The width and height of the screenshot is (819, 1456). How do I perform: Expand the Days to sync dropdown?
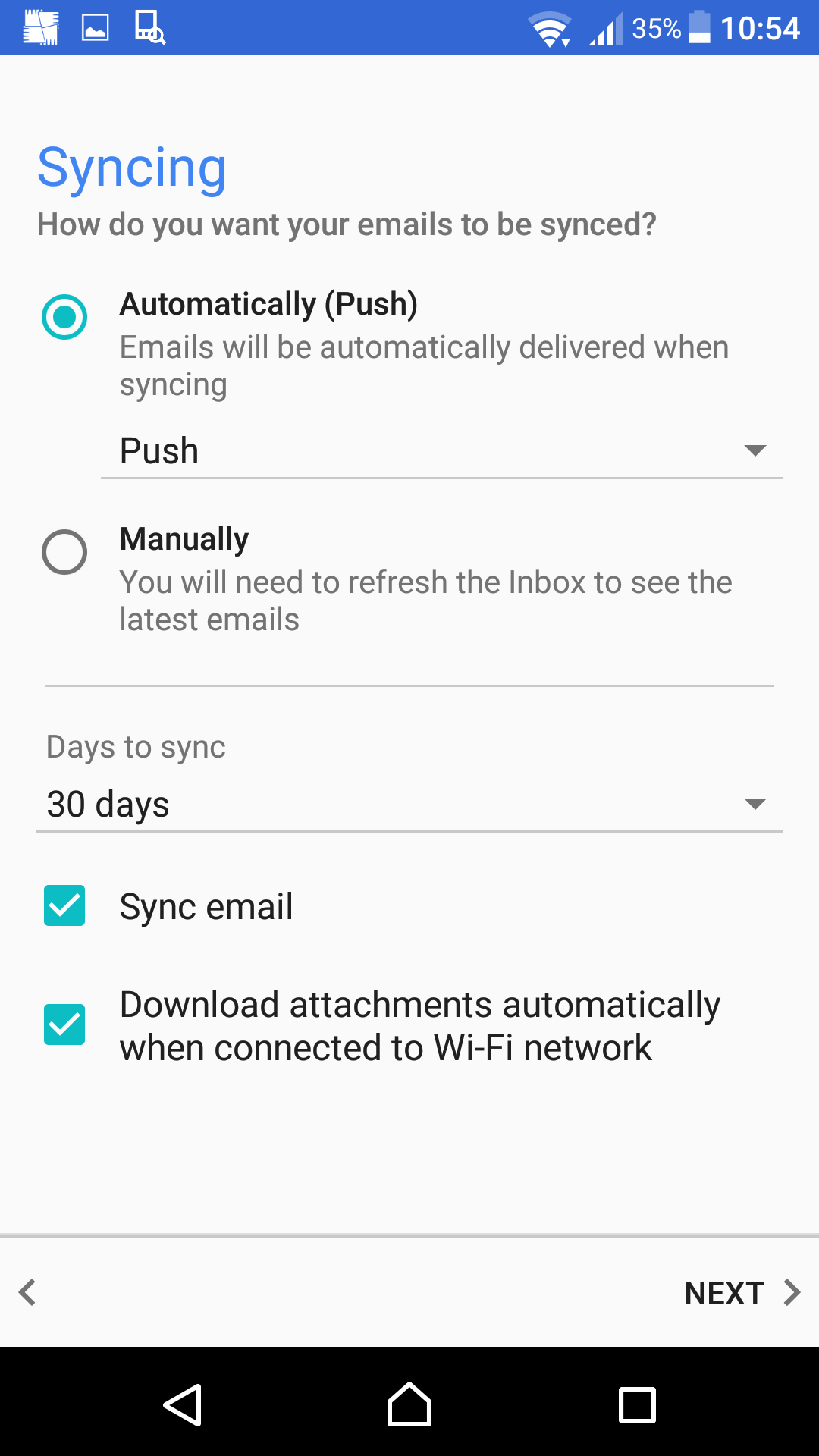pyautogui.click(x=409, y=805)
